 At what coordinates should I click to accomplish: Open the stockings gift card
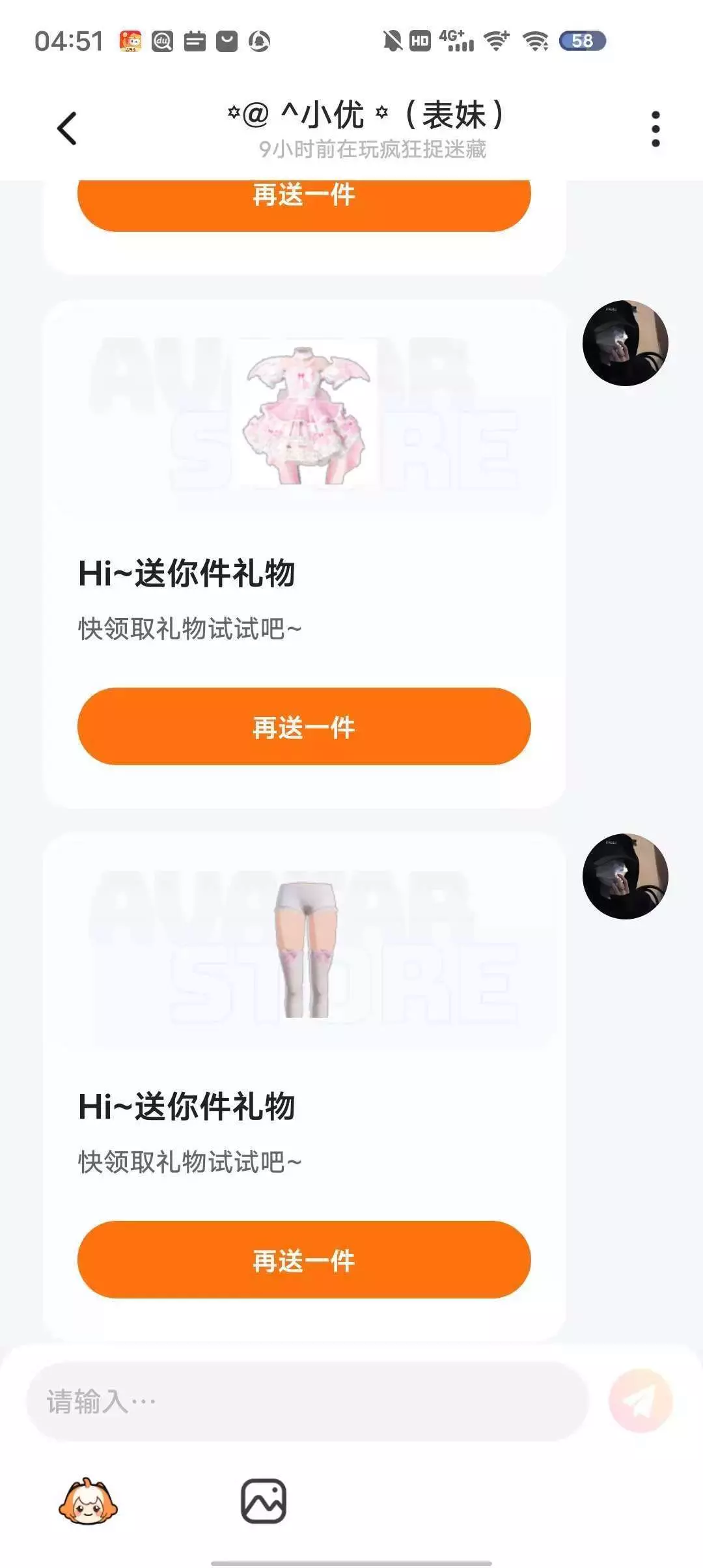(x=304, y=1087)
